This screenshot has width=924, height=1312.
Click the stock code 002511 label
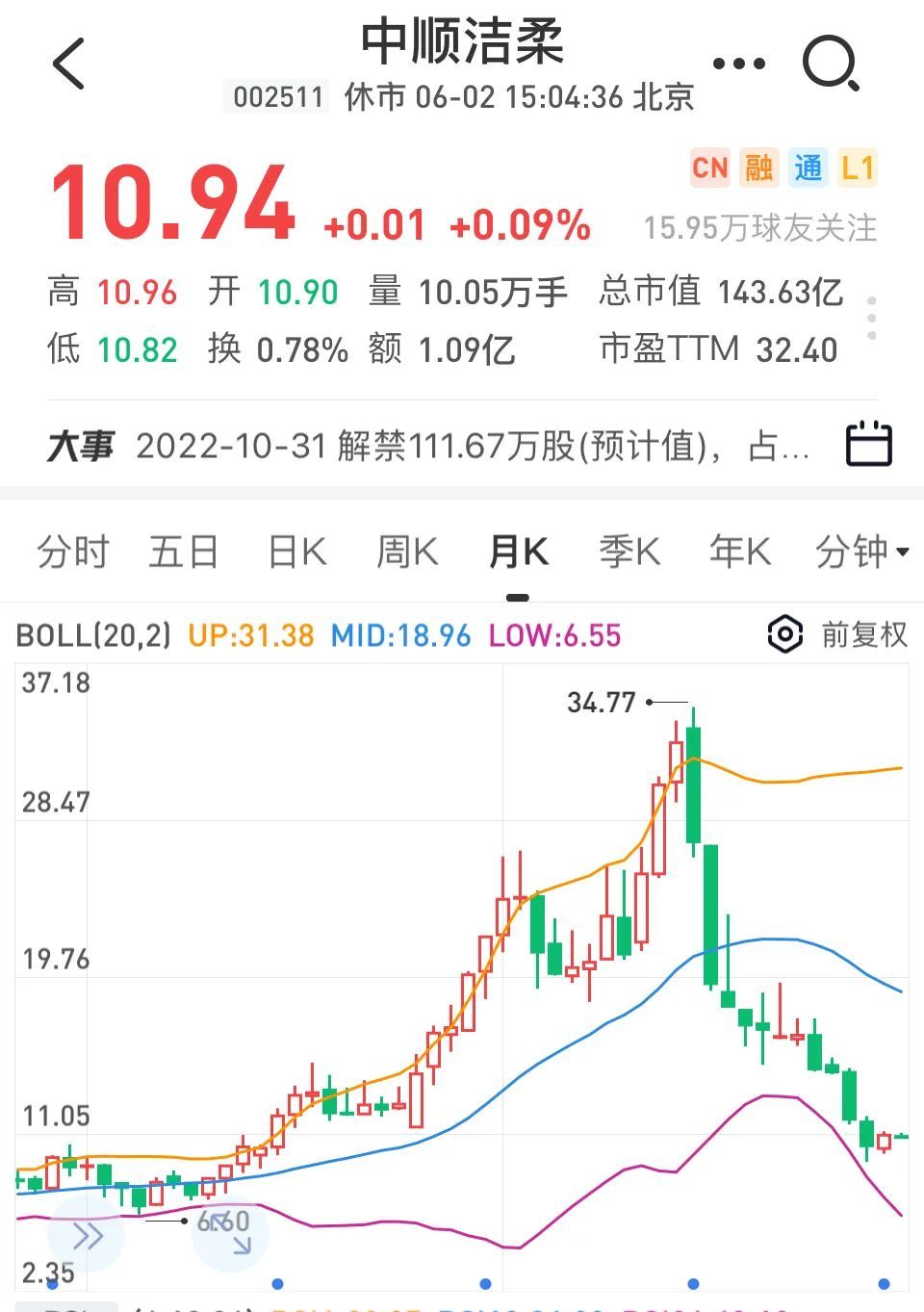click(x=276, y=96)
